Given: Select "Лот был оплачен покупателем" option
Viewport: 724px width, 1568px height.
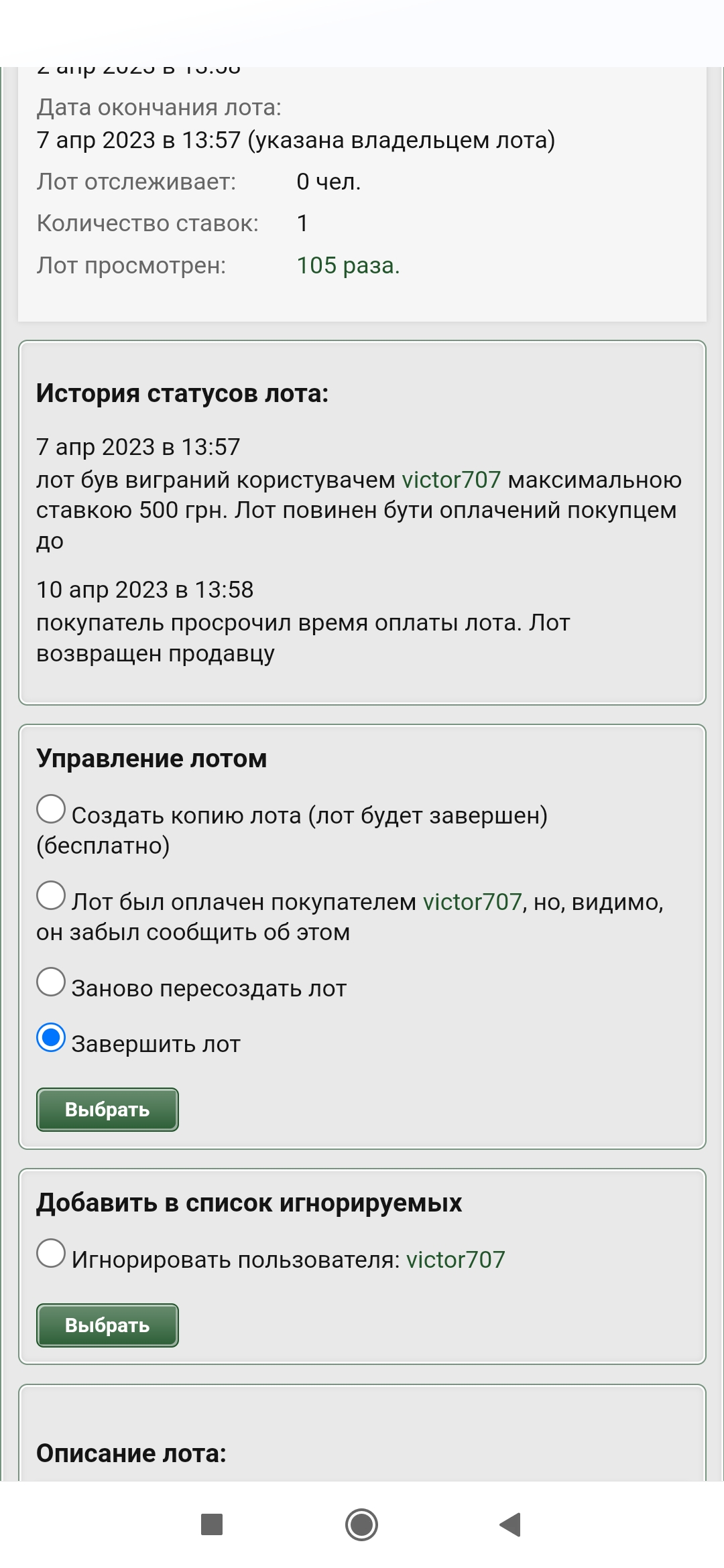Looking at the screenshot, I should [x=51, y=896].
